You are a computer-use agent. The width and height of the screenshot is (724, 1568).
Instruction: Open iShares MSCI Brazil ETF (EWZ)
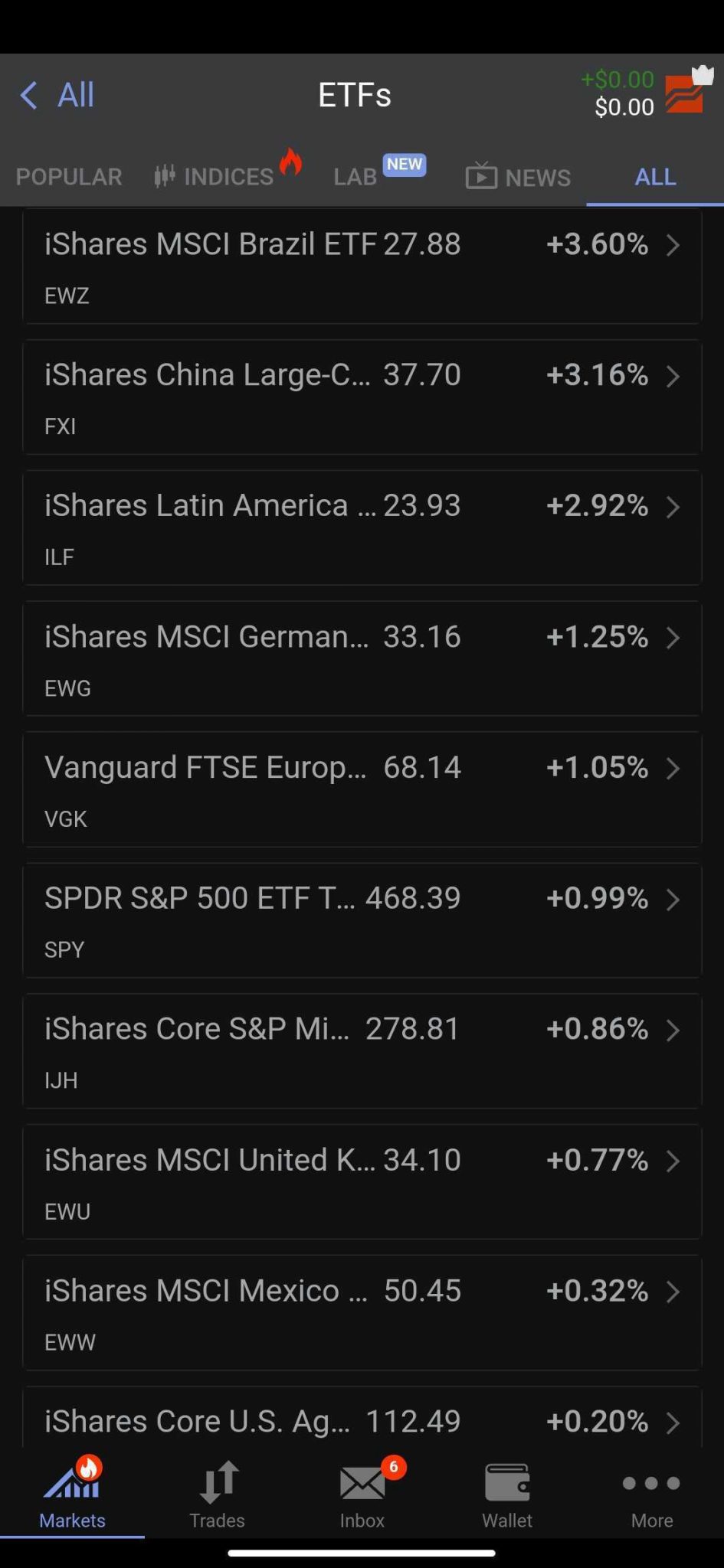point(362,266)
